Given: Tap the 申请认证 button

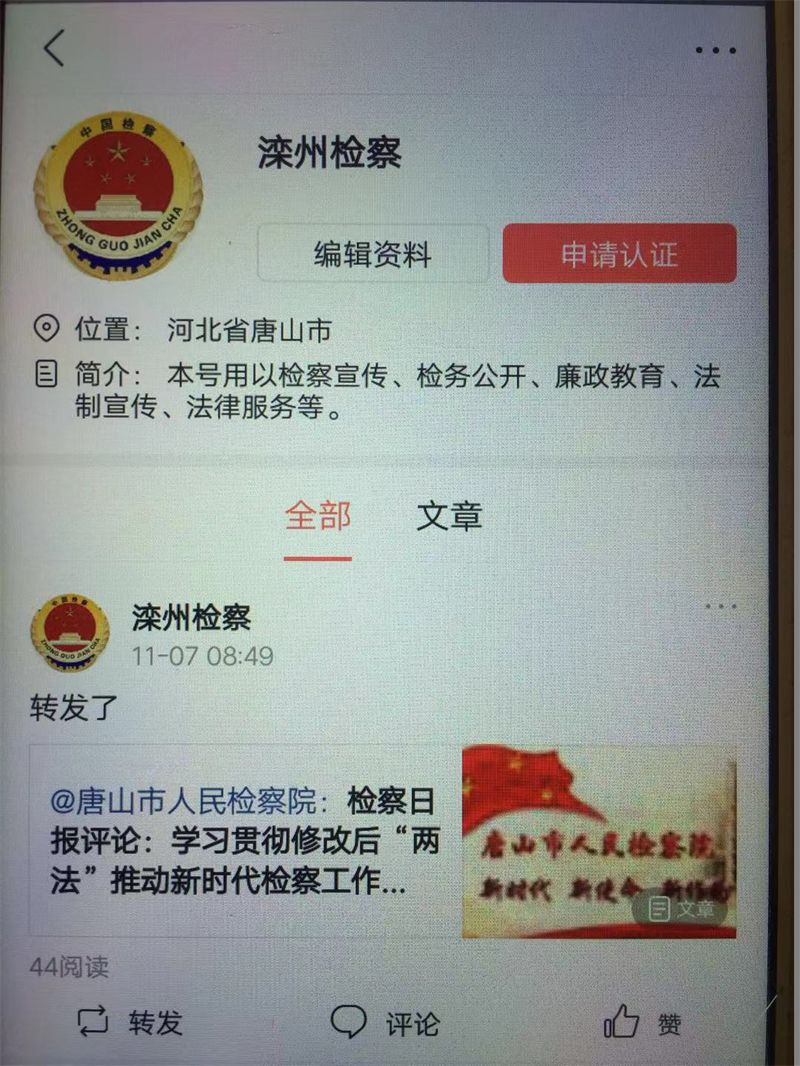Looking at the screenshot, I should pyautogui.click(x=619, y=254).
